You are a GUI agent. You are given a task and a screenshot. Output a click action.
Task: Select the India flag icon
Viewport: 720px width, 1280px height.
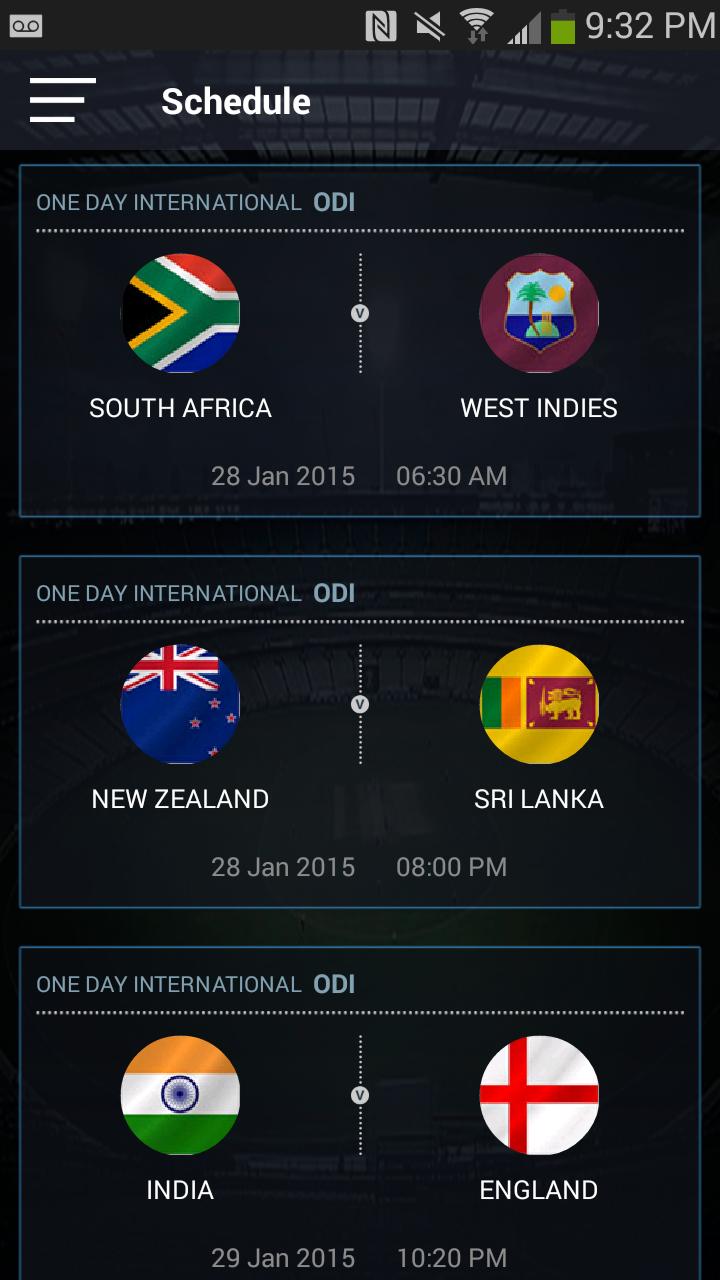pos(180,1095)
